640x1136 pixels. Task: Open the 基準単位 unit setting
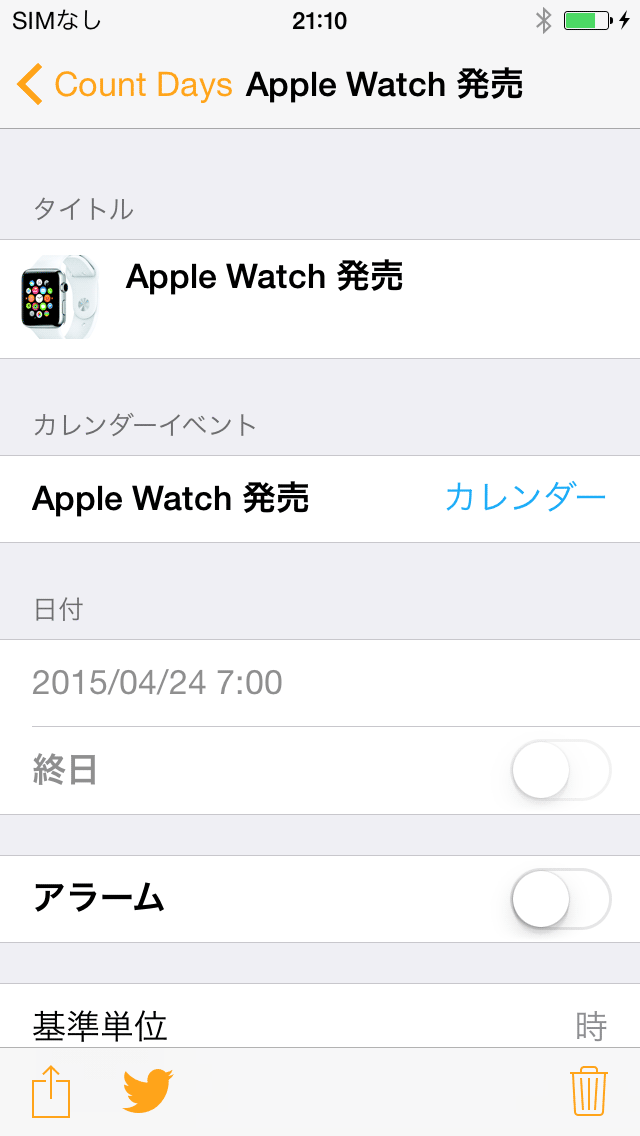320,1016
